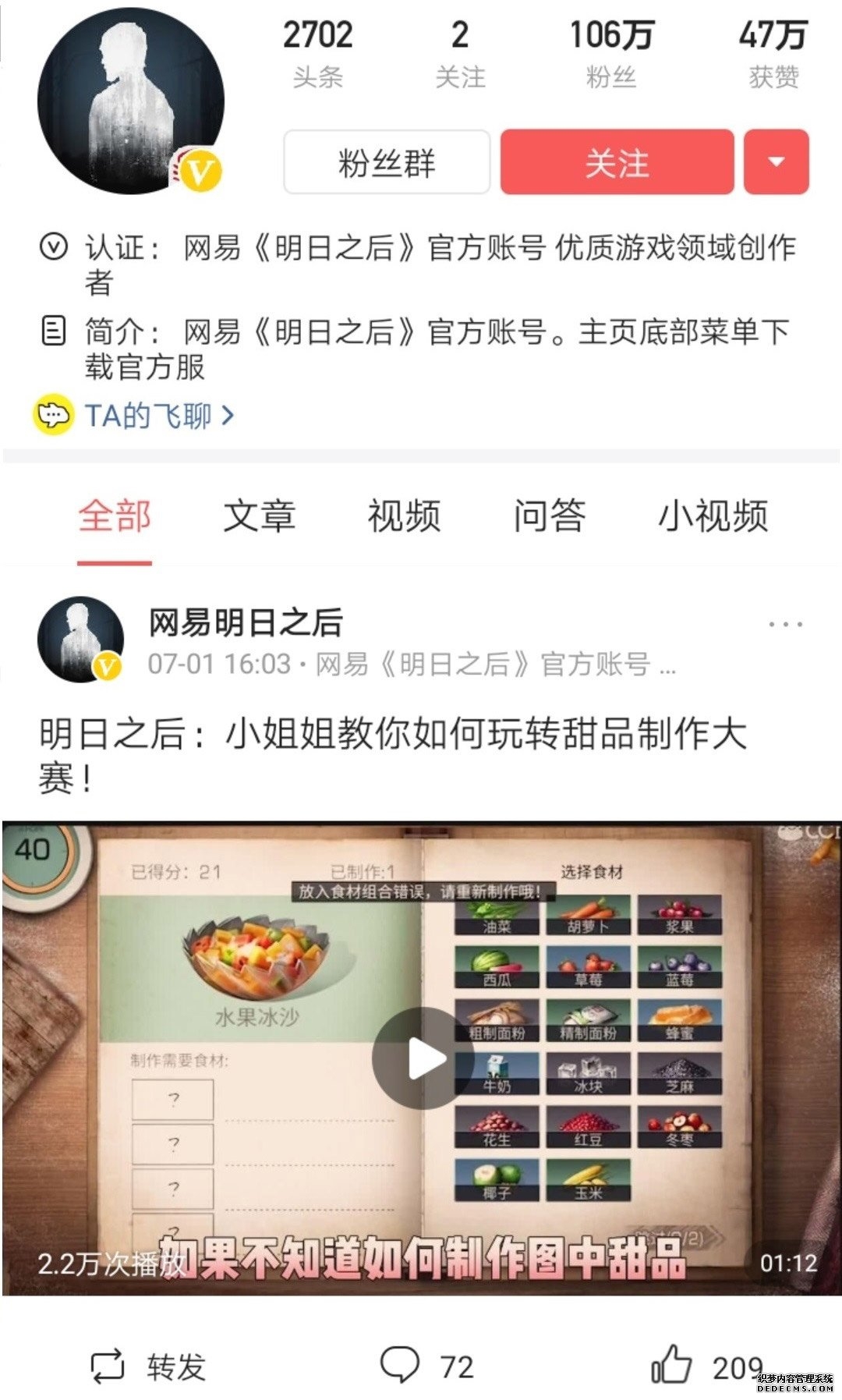
Task: Expand the red dropdown arrow beside 关注
Action: click(776, 162)
